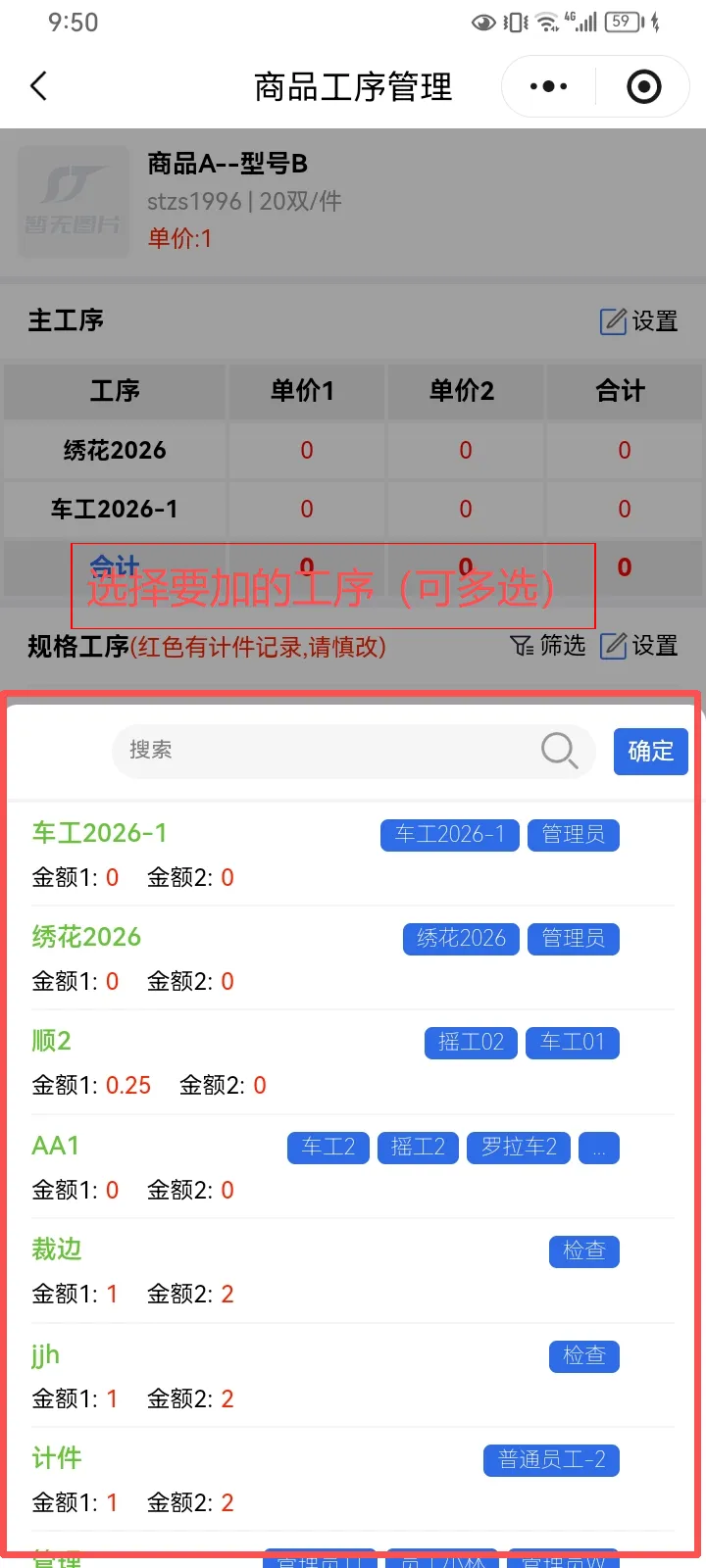Open the mini-program three-dot menu
The height and width of the screenshot is (1568, 706).
click(548, 86)
